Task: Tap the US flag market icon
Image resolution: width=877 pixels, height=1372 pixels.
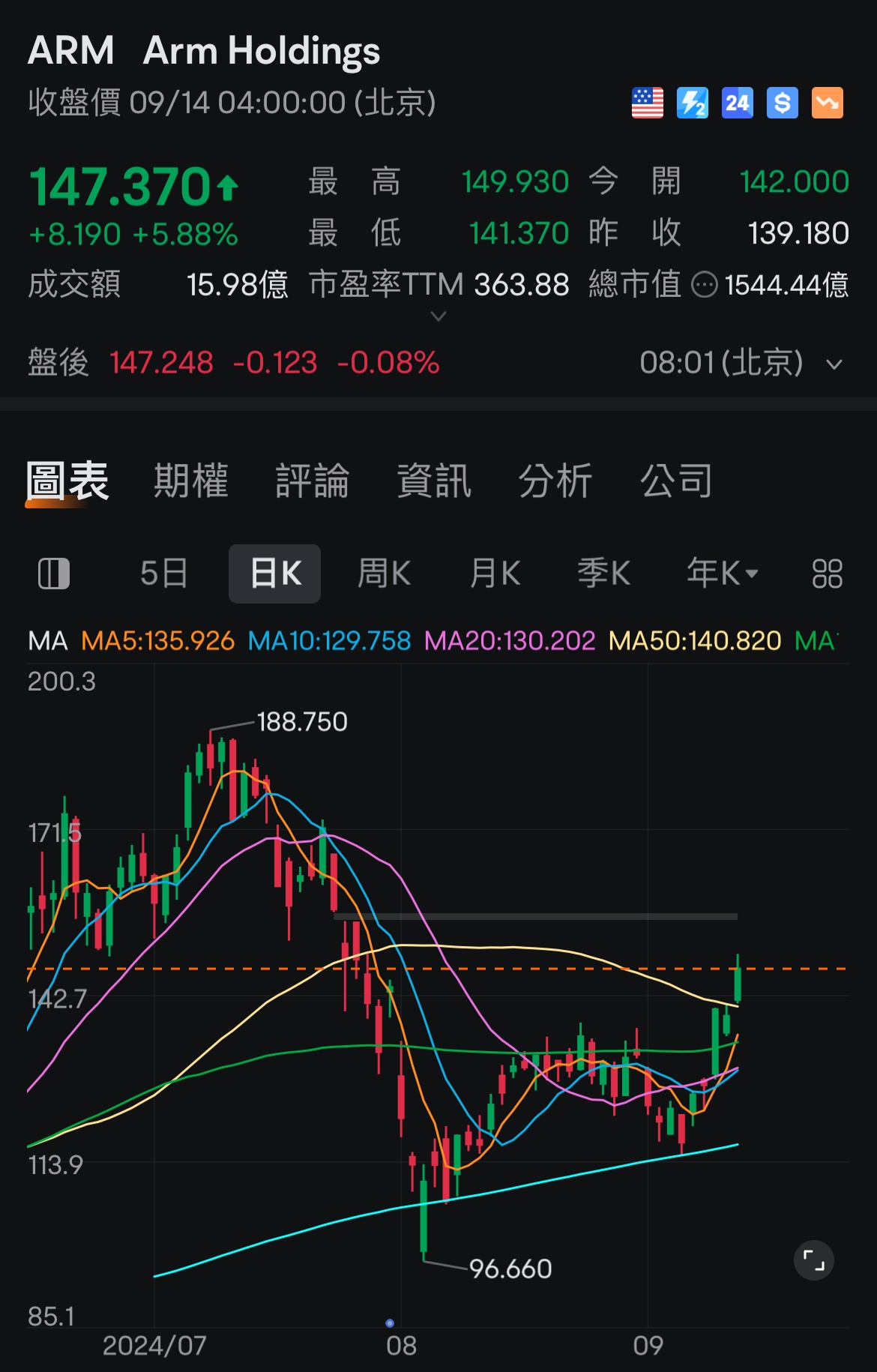Action: [647, 103]
